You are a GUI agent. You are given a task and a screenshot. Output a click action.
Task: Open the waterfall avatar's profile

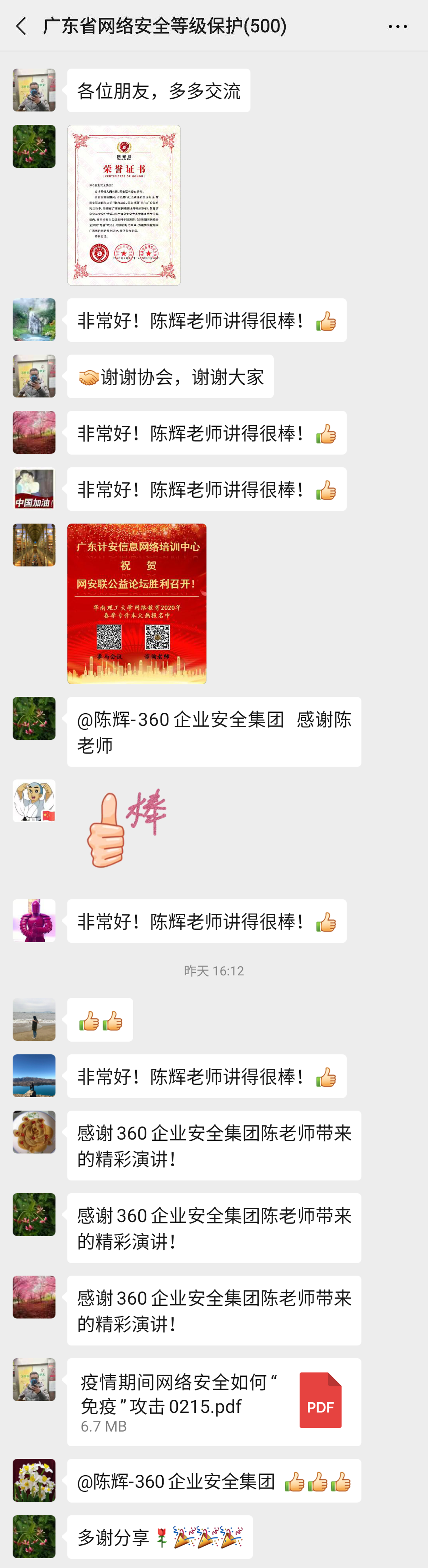34,320
